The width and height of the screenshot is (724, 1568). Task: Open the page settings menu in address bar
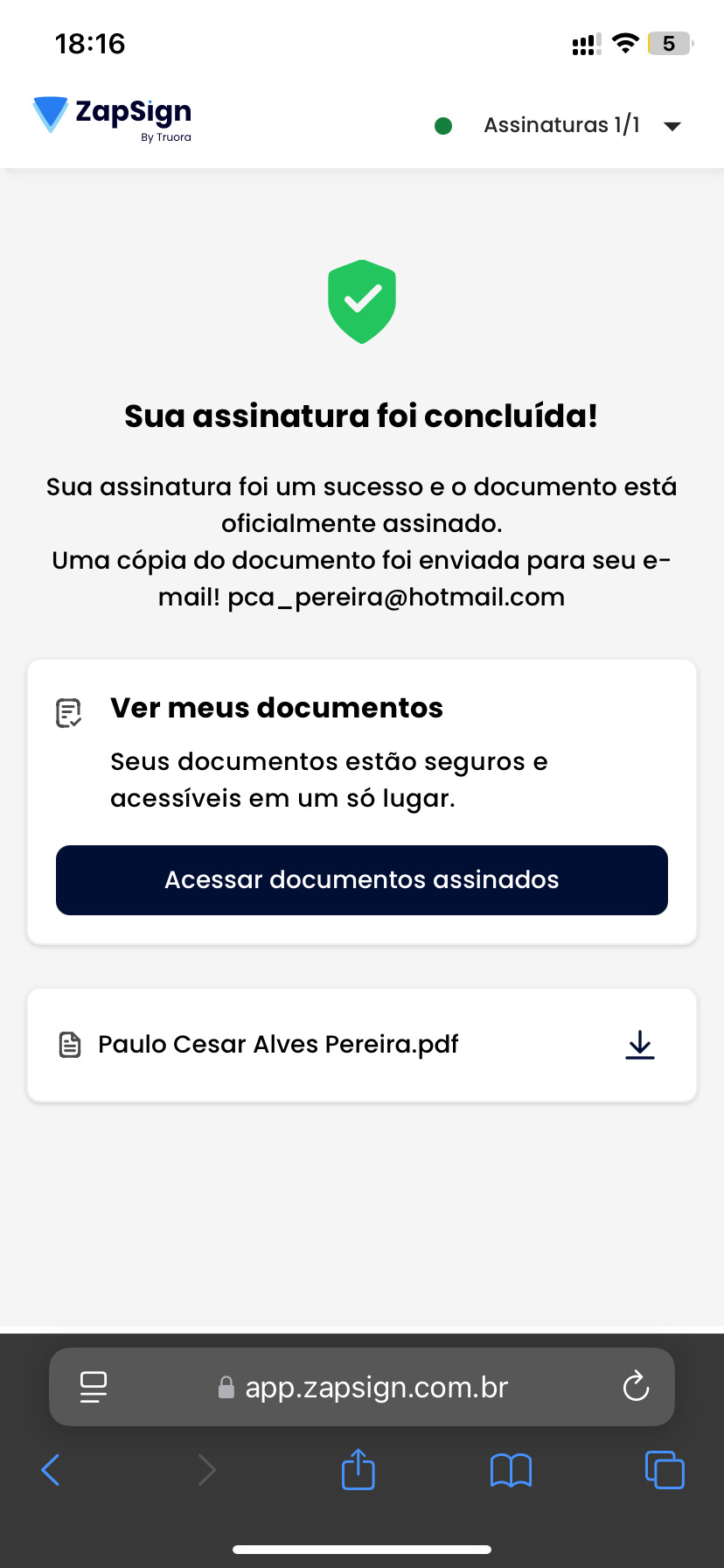(94, 1387)
